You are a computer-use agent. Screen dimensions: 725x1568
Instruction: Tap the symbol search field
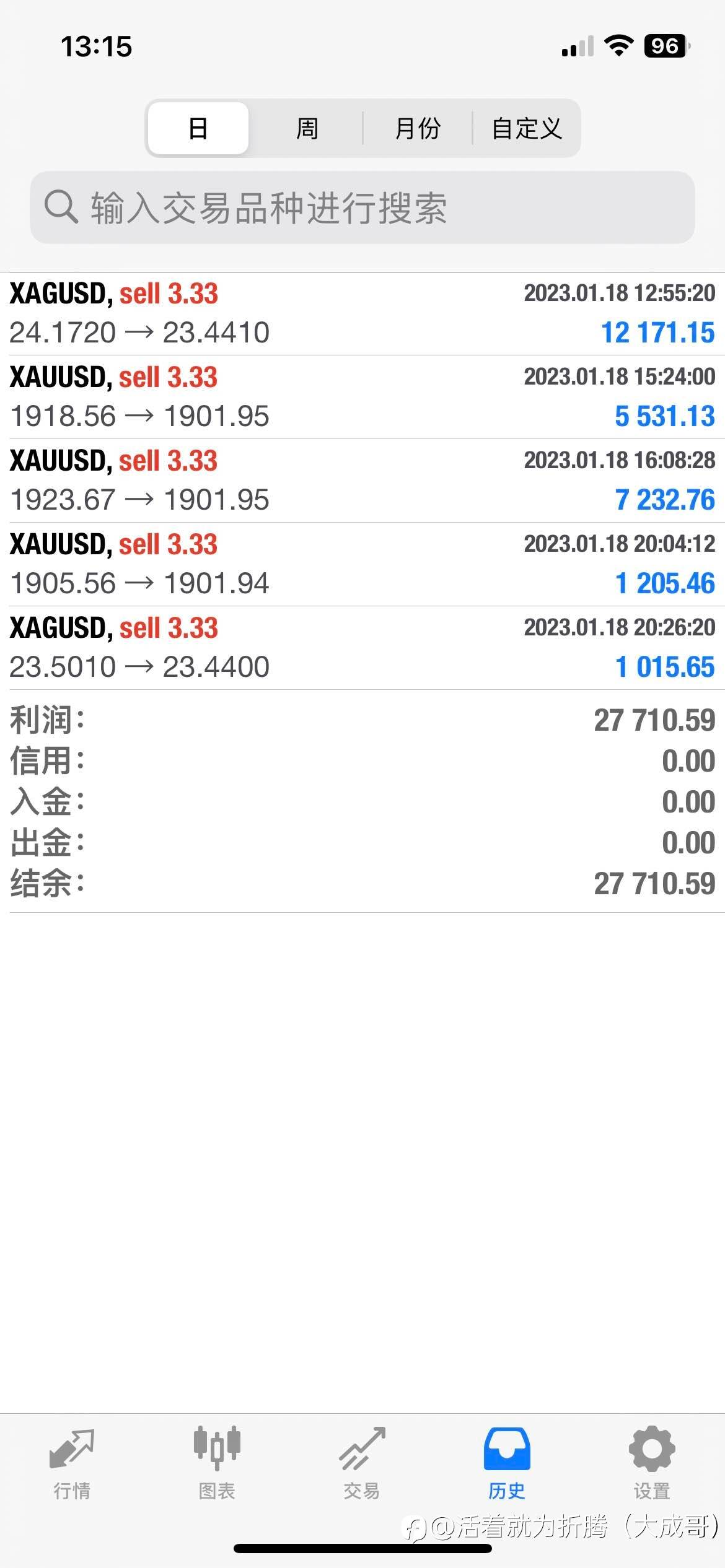click(x=362, y=207)
